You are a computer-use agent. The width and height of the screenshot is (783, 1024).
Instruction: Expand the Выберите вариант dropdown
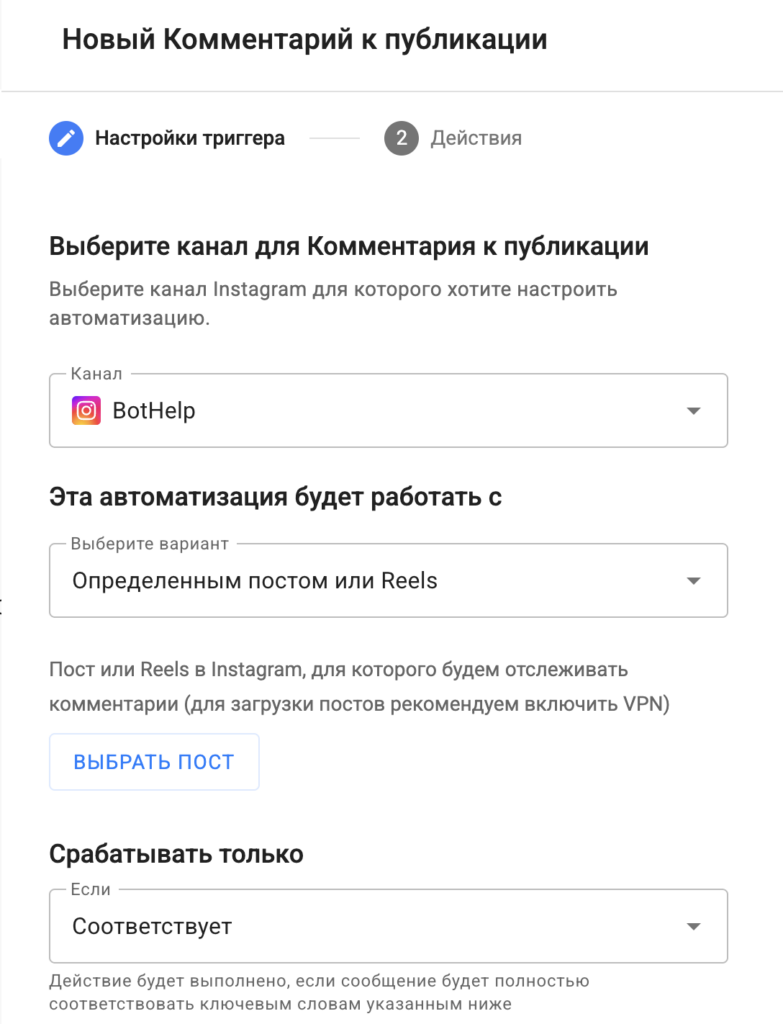click(388, 581)
